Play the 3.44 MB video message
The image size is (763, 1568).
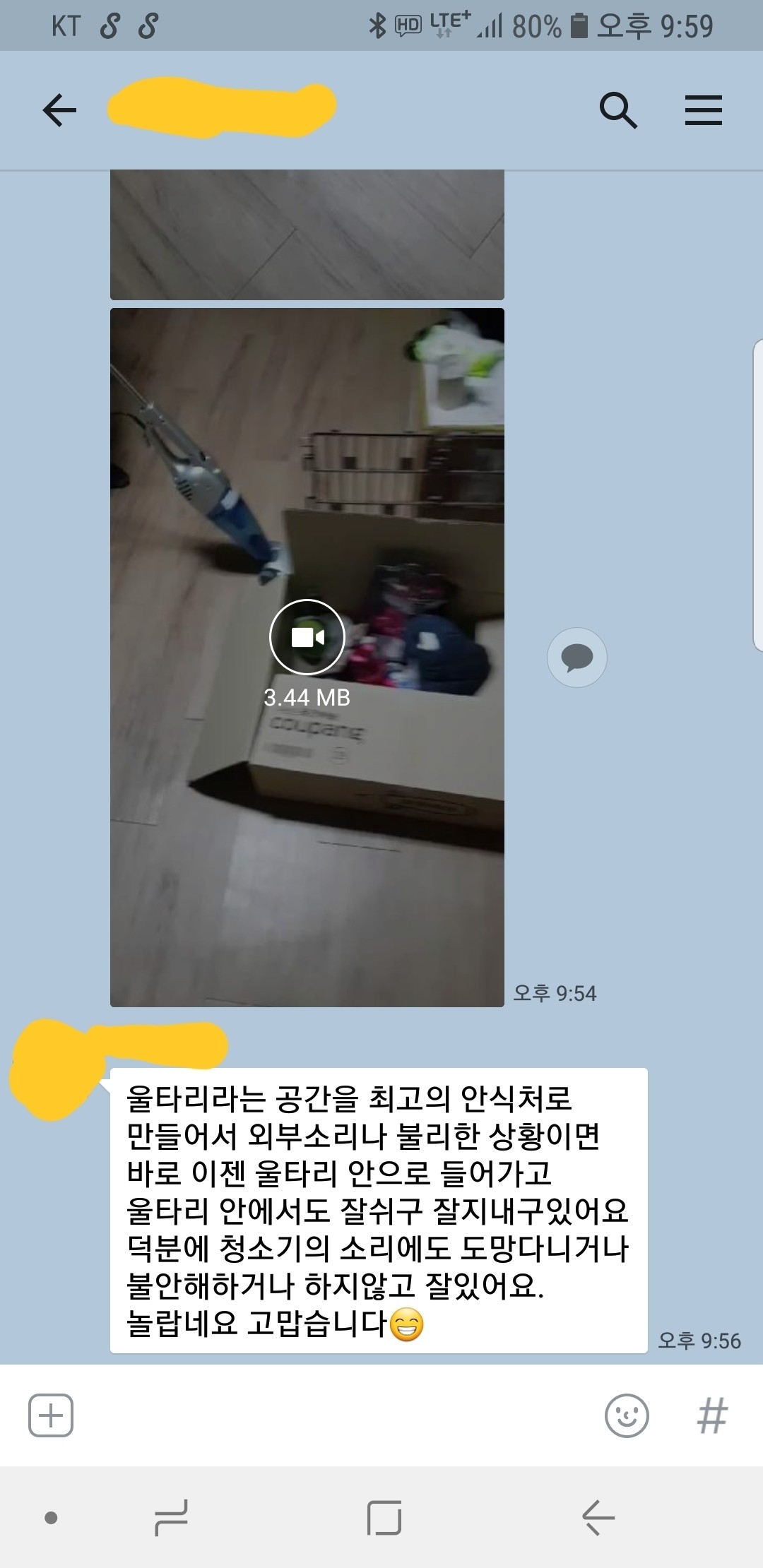pyautogui.click(x=307, y=637)
